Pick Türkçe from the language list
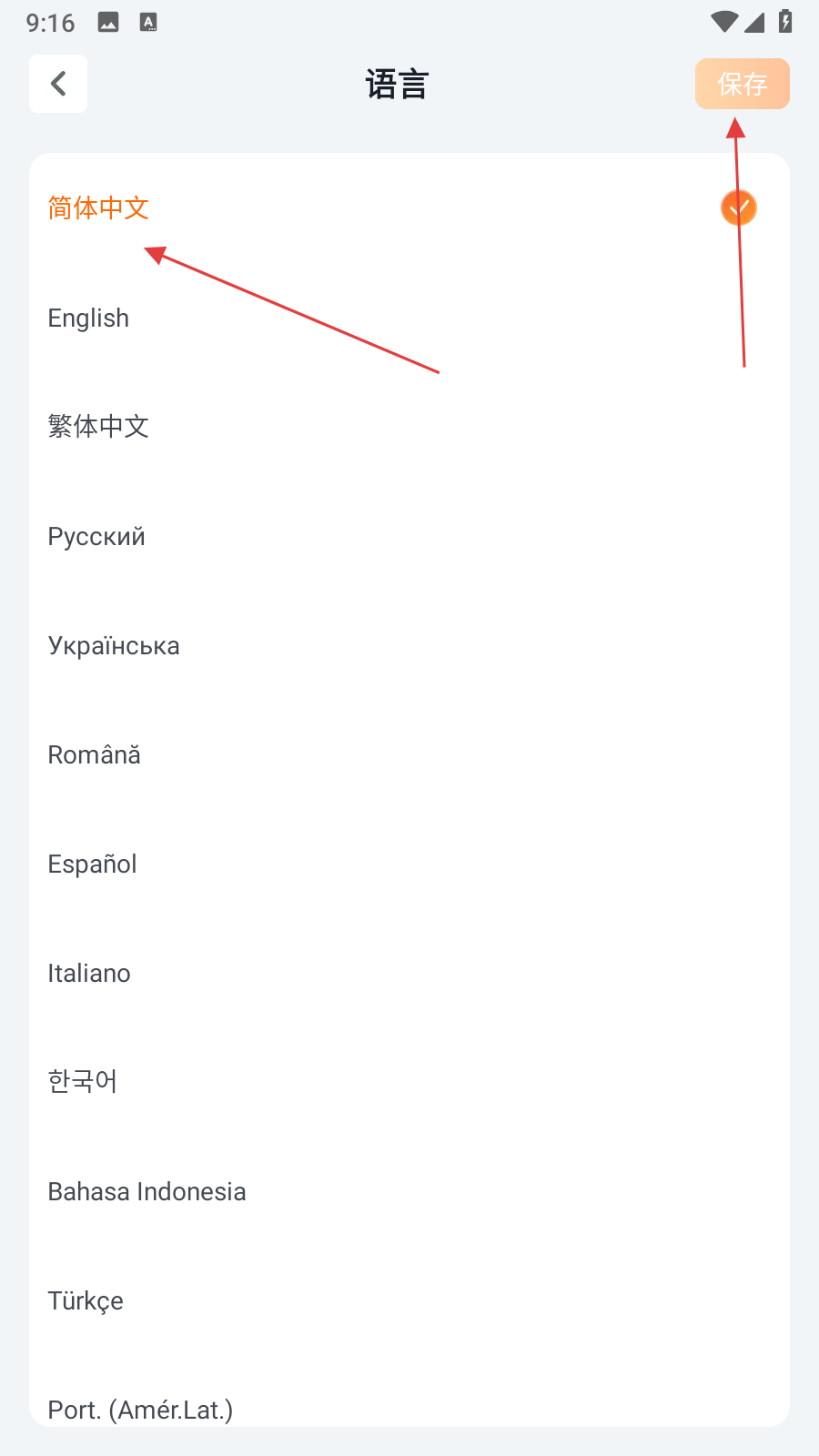This screenshot has height=1456, width=819. coord(86,1301)
